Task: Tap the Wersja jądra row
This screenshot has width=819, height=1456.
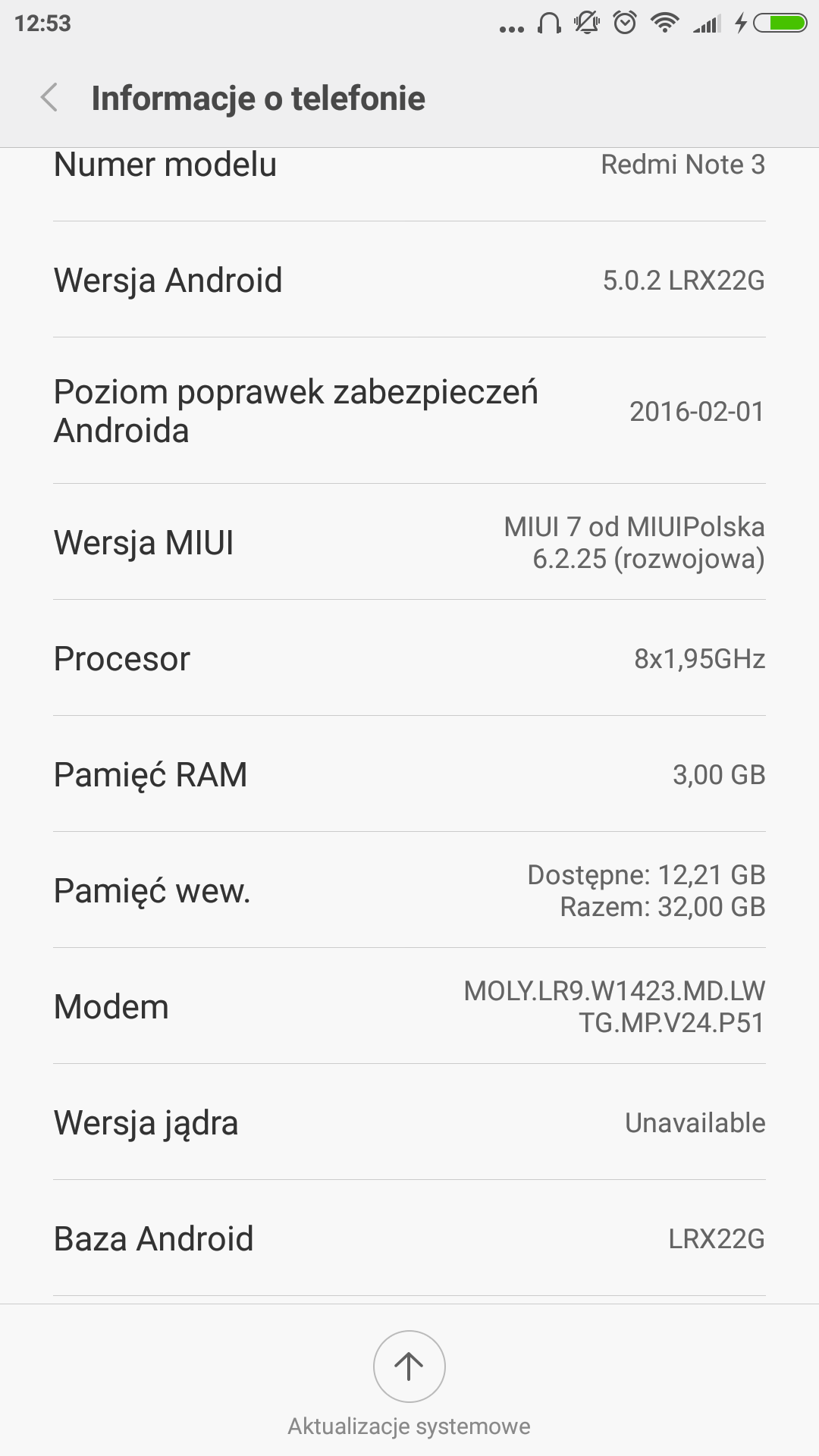Action: (409, 1122)
